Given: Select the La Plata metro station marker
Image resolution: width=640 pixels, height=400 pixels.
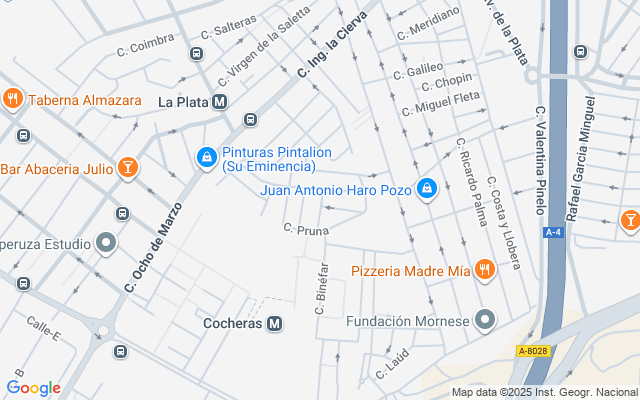Looking at the screenshot, I should (x=220, y=102).
